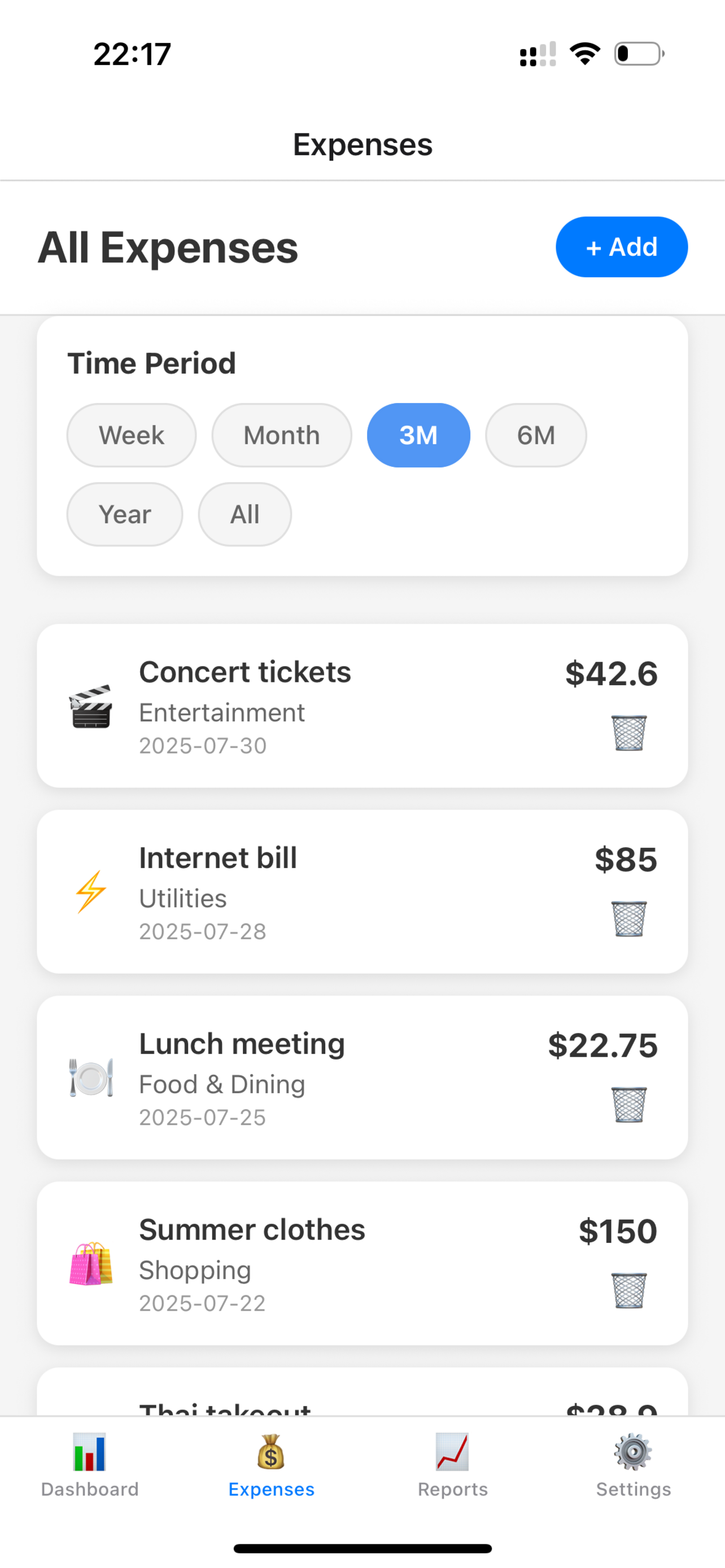This screenshot has width=725, height=1568.
Task: Open the Lunch meeting expense card
Action: pos(362,1077)
